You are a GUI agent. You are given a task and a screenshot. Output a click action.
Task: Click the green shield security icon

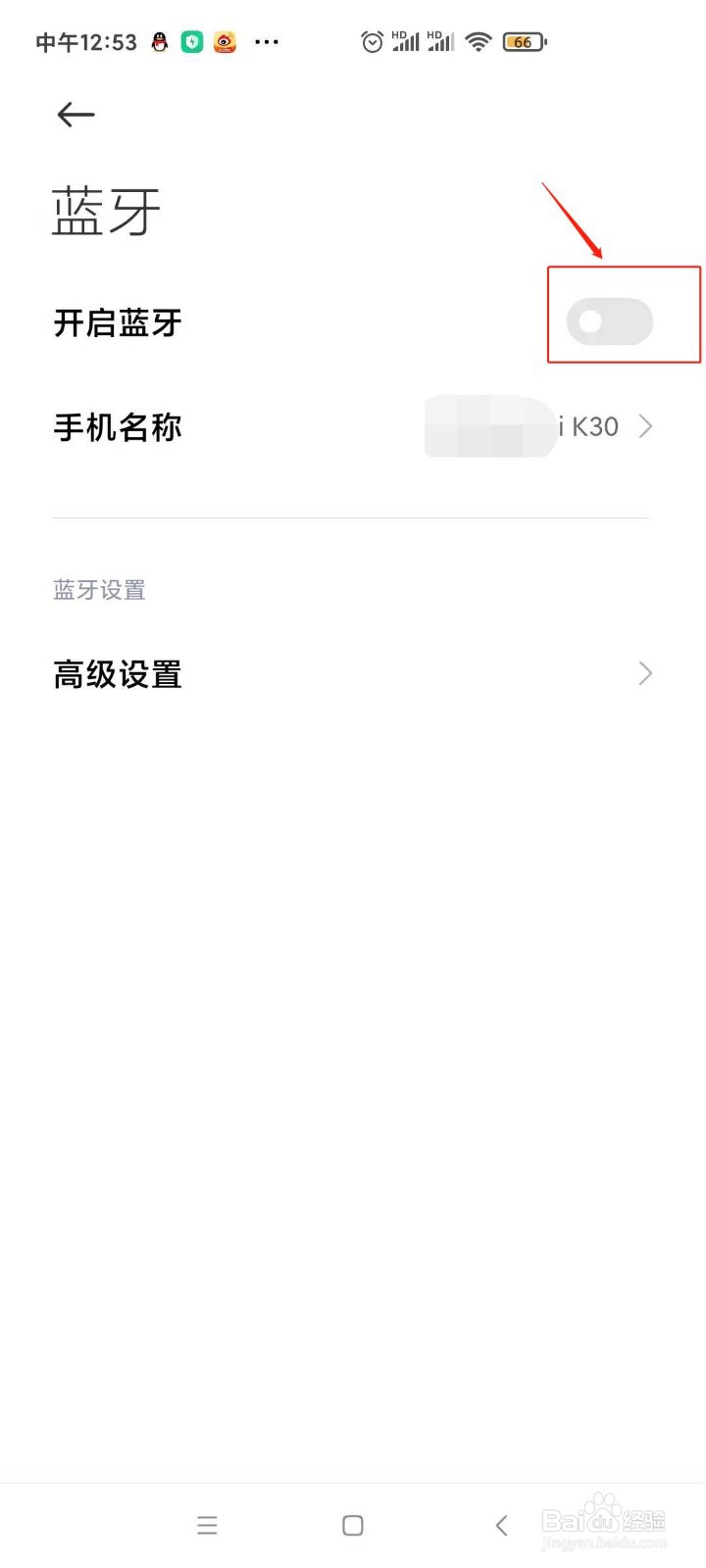pyautogui.click(x=191, y=41)
